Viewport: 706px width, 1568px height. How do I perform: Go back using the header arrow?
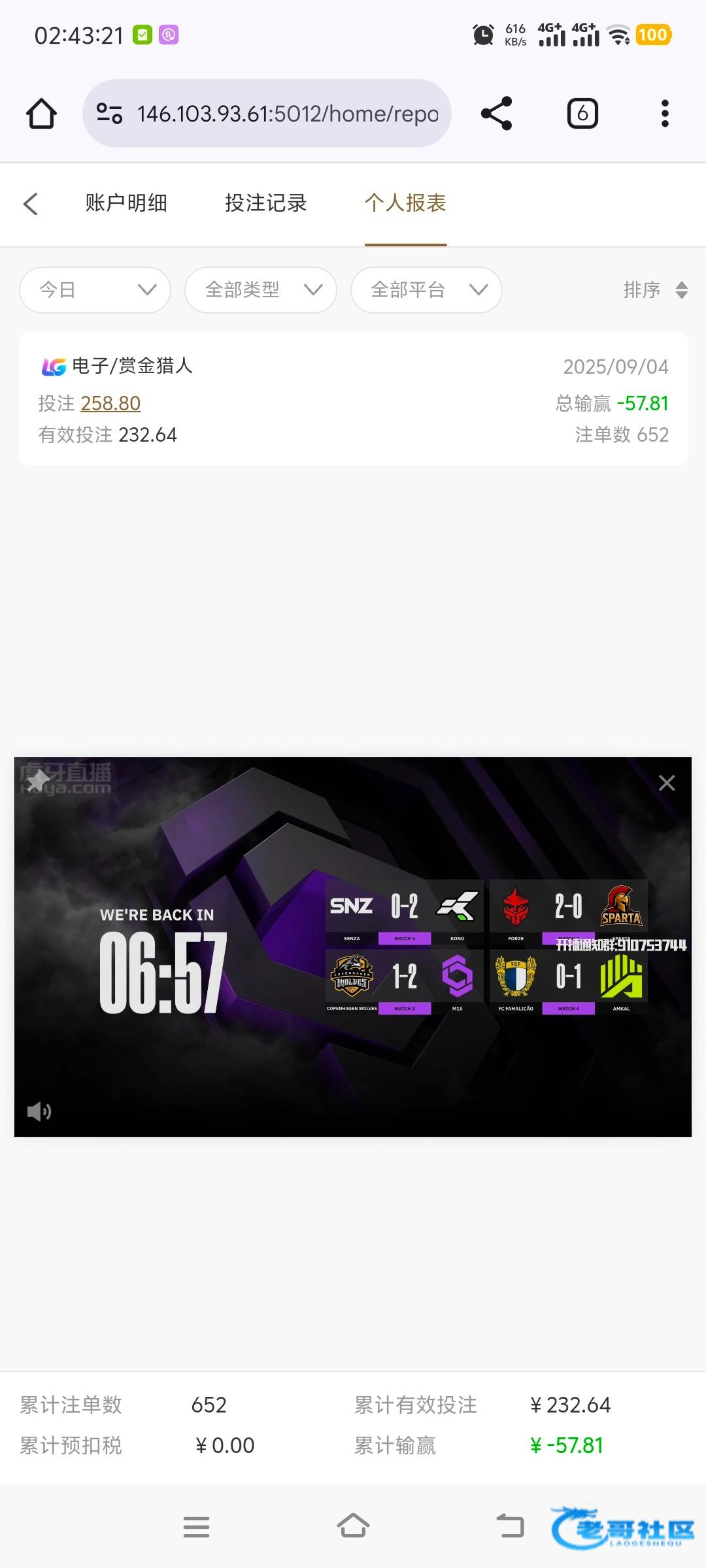point(31,203)
